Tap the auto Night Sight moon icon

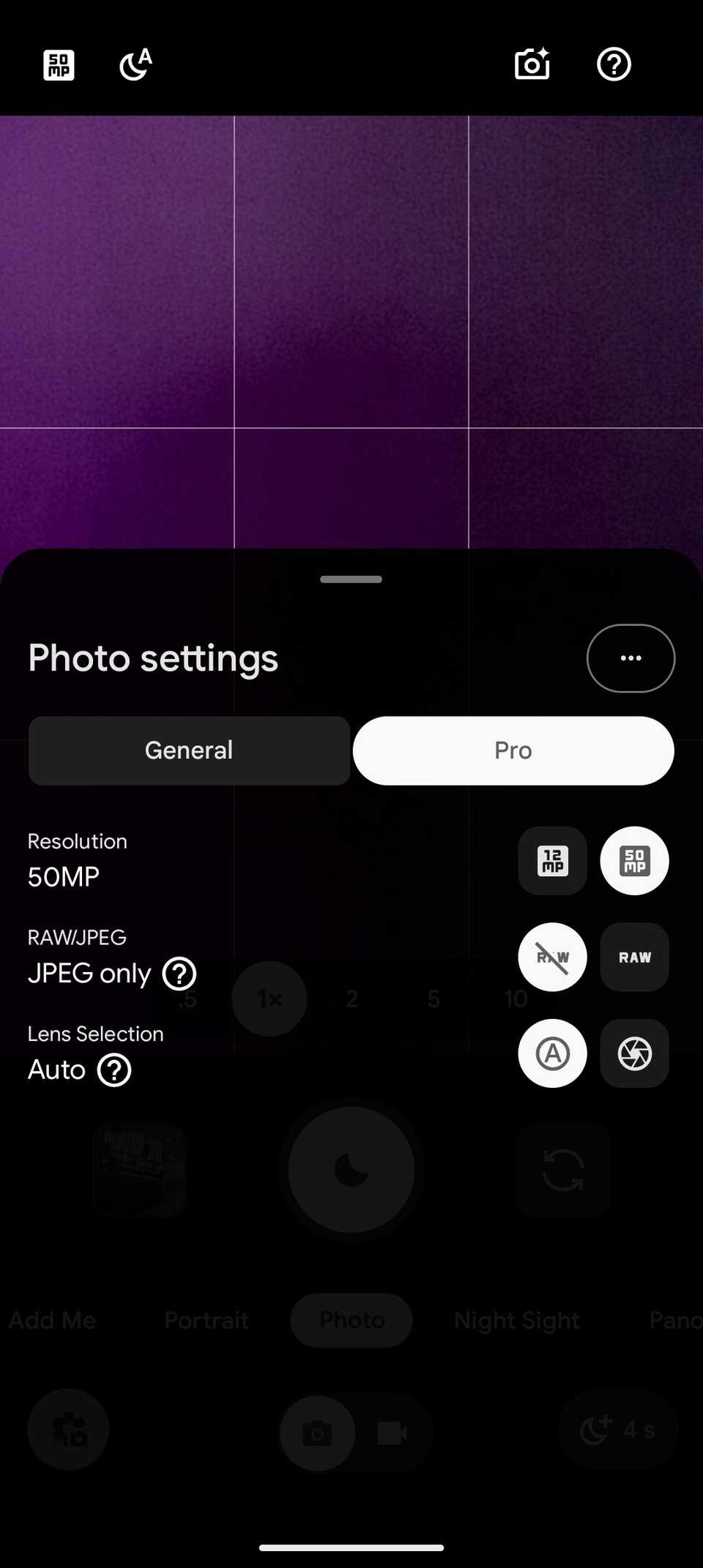tap(134, 64)
